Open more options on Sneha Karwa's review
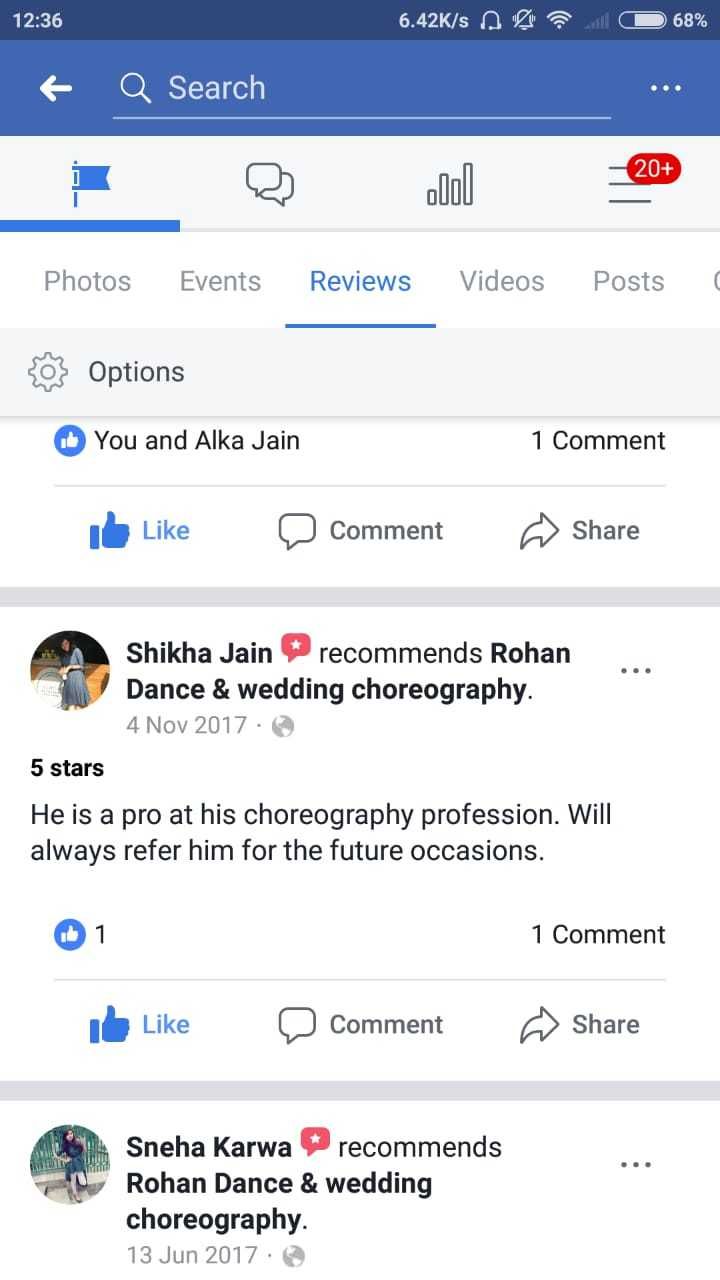This screenshot has width=720, height=1280. coord(636,1165)
